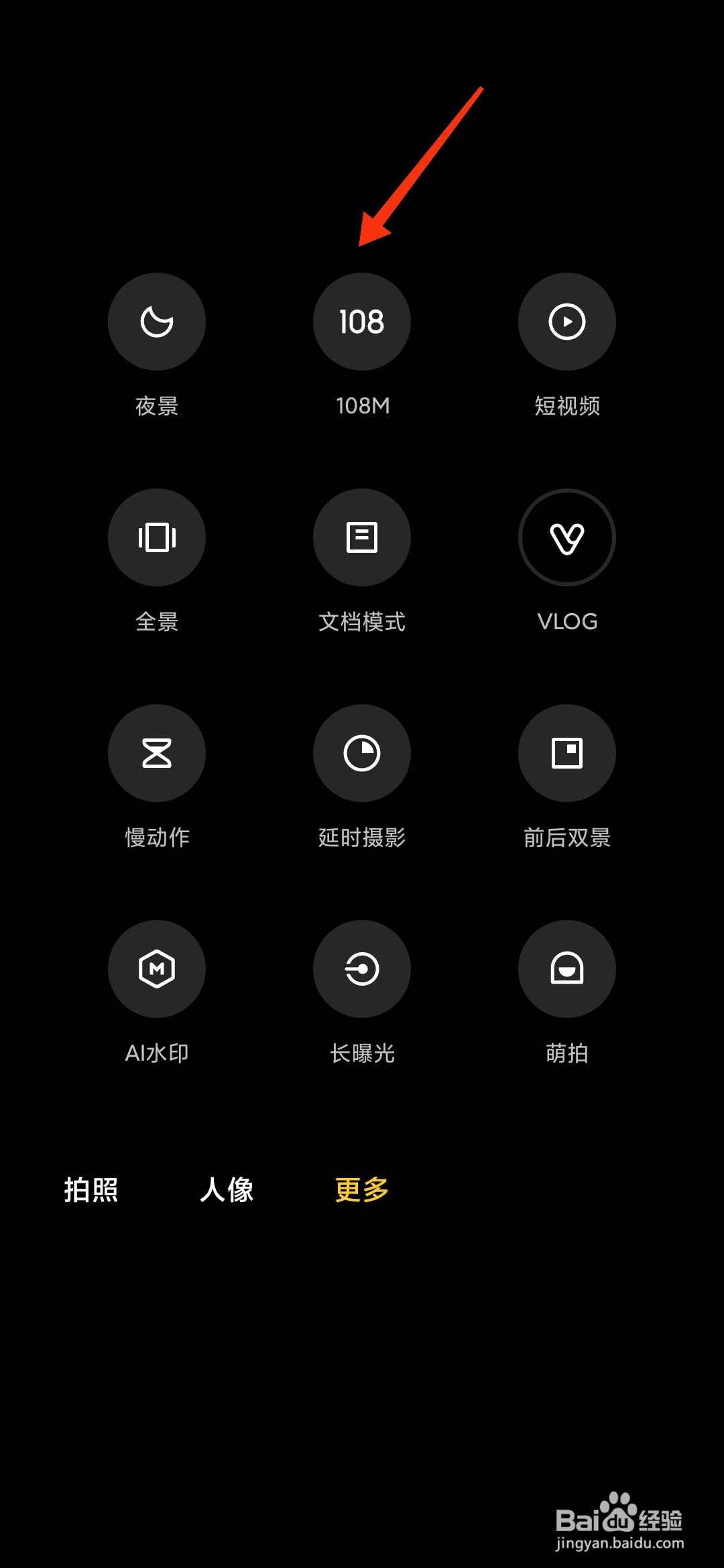
Task: Enable 慢动作 slow motion mode
Action: [x=157, y=753]
